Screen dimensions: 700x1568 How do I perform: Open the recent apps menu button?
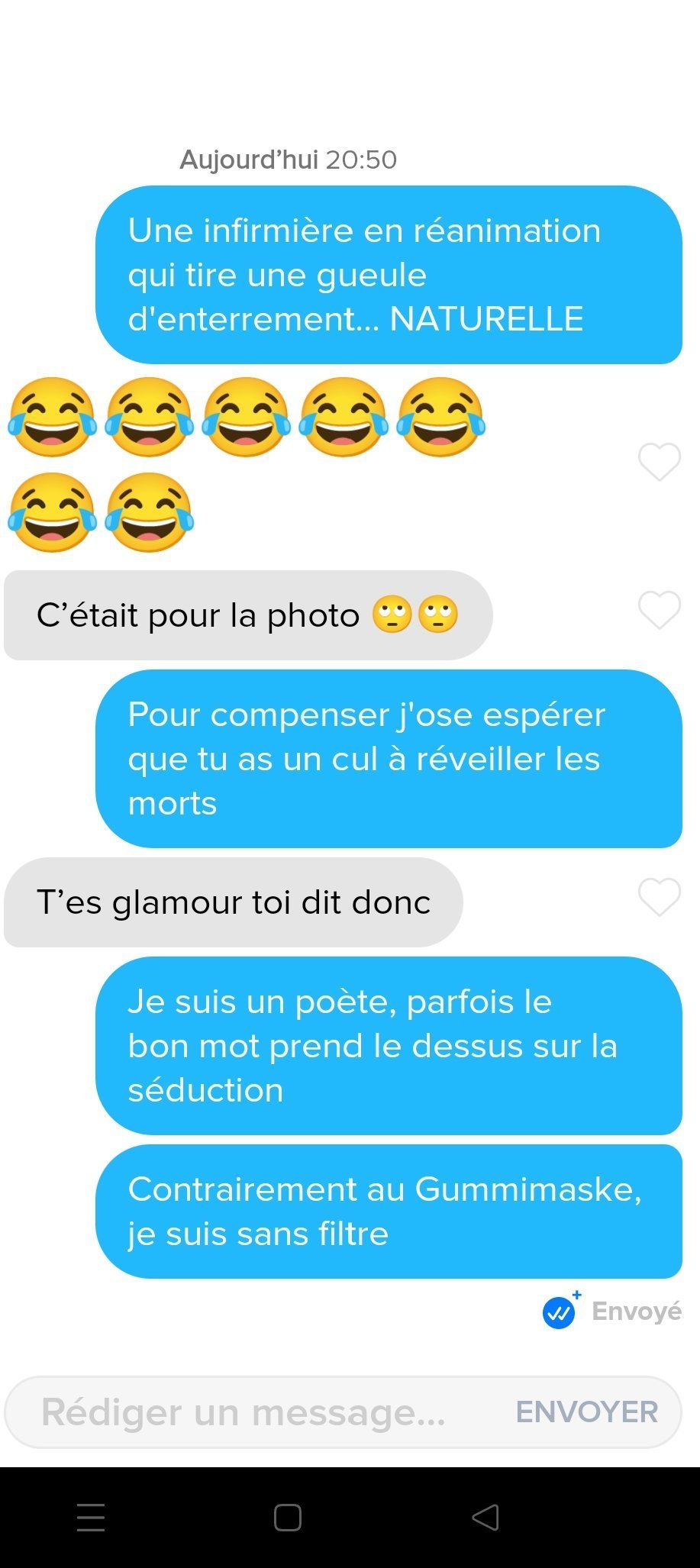tap(91, 1517)
